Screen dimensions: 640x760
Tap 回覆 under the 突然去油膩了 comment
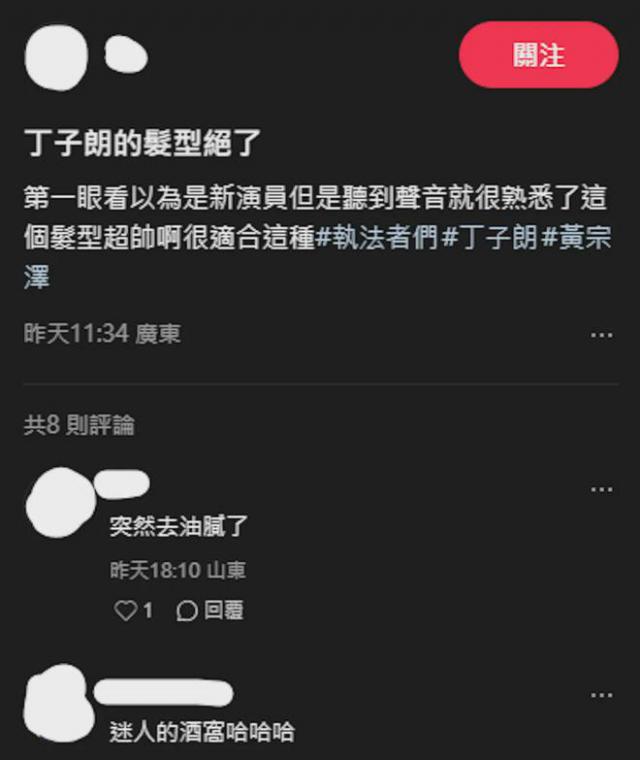click(x=210, y=611)
